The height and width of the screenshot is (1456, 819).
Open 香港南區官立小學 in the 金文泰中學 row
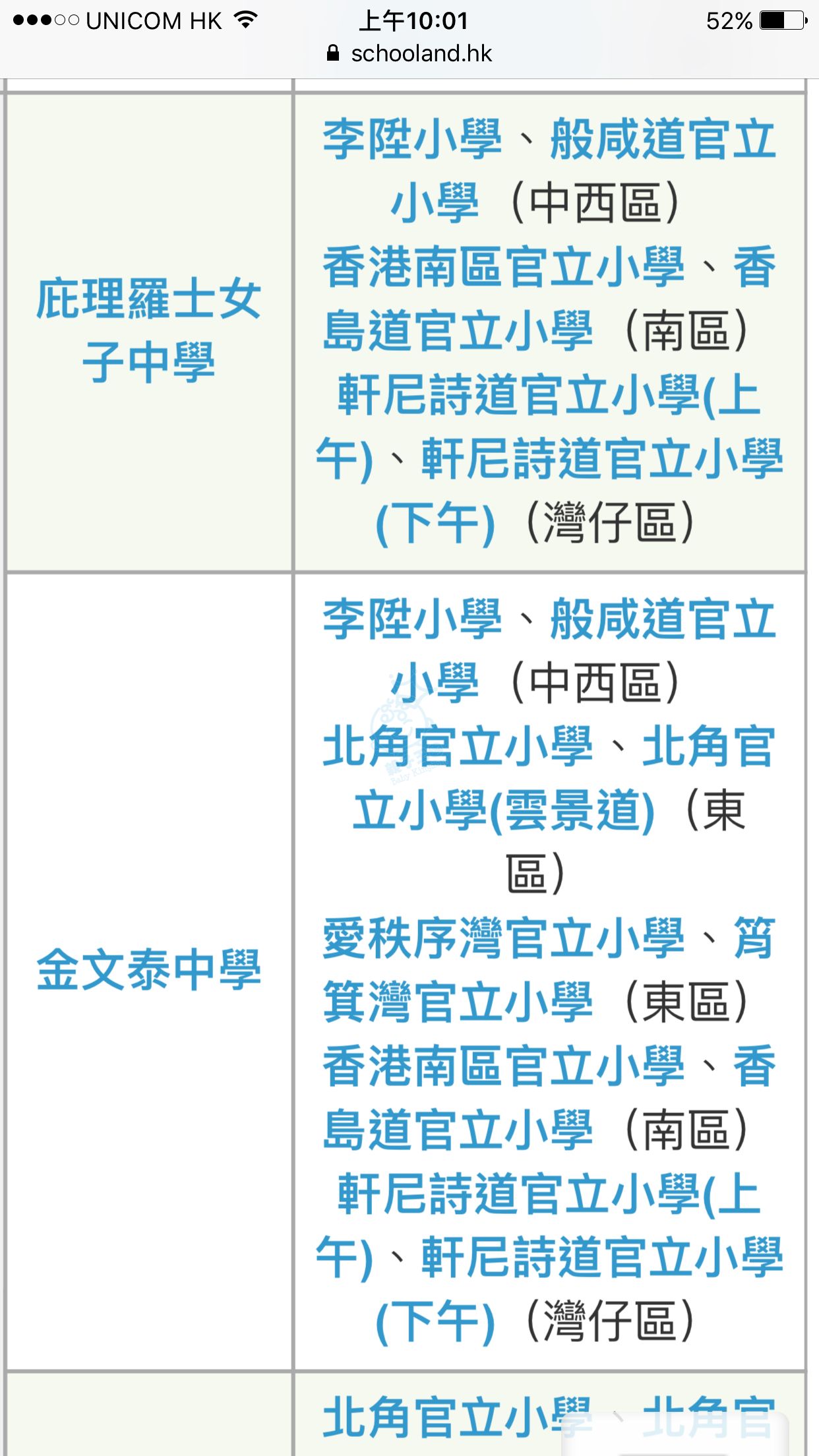pyautogui.click(x=504, y=1067)
